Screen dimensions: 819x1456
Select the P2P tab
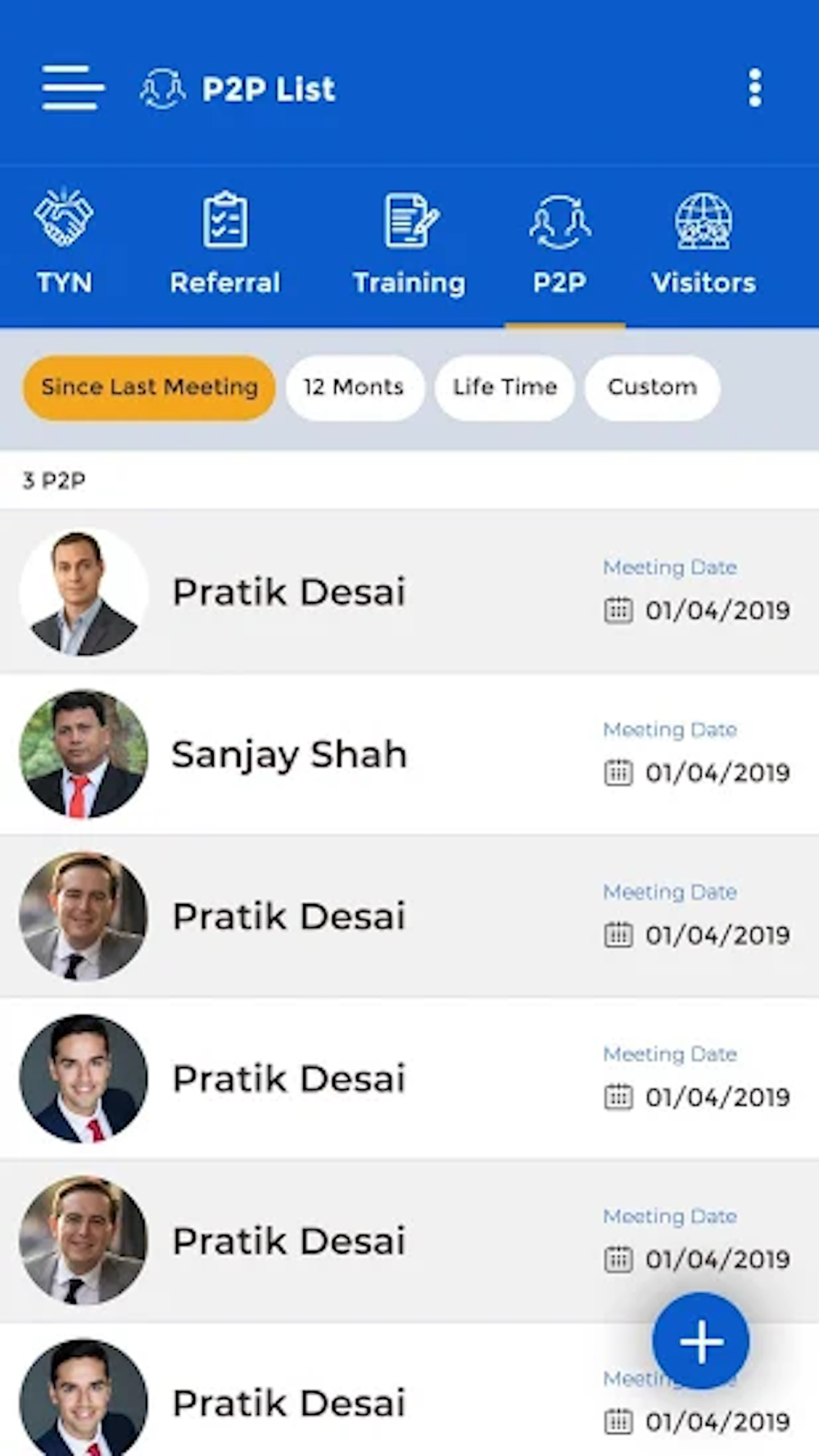coord(560,242)
